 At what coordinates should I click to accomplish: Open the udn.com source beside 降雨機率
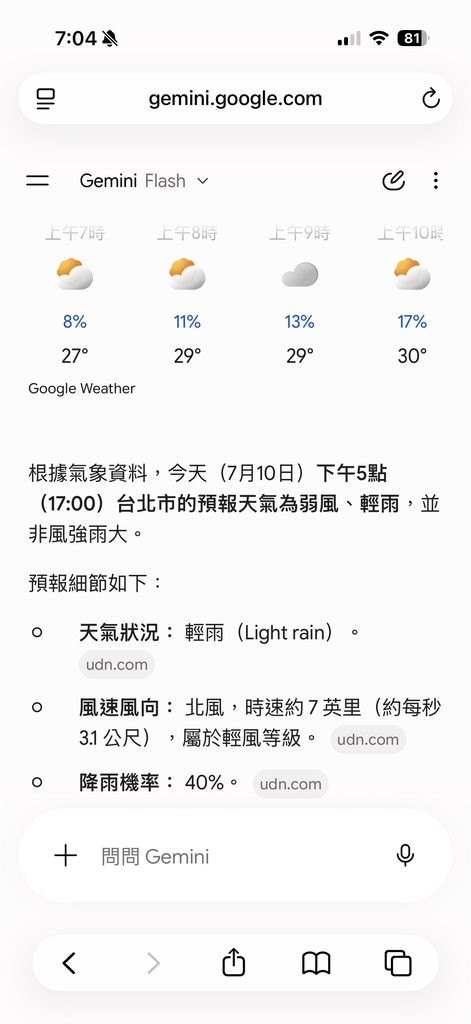click(x=291, y=784)
